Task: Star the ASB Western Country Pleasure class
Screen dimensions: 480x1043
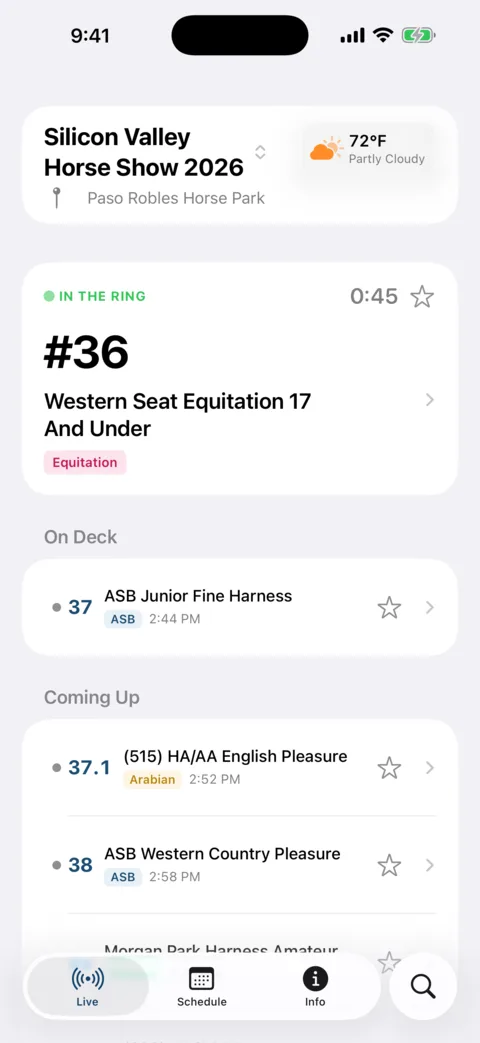Action: 389,865
